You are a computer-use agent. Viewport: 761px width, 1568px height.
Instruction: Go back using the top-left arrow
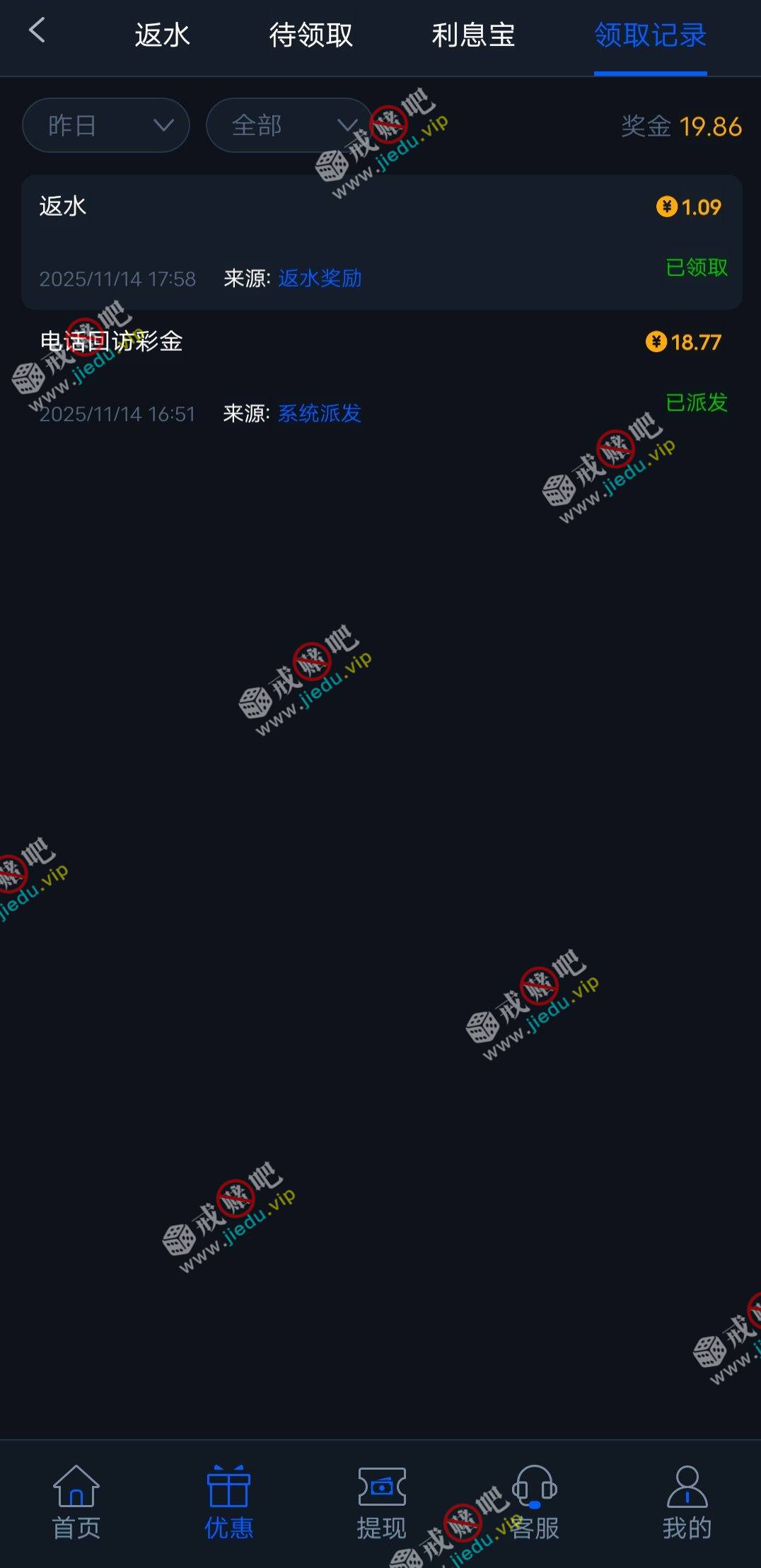[x=37, y=31]
